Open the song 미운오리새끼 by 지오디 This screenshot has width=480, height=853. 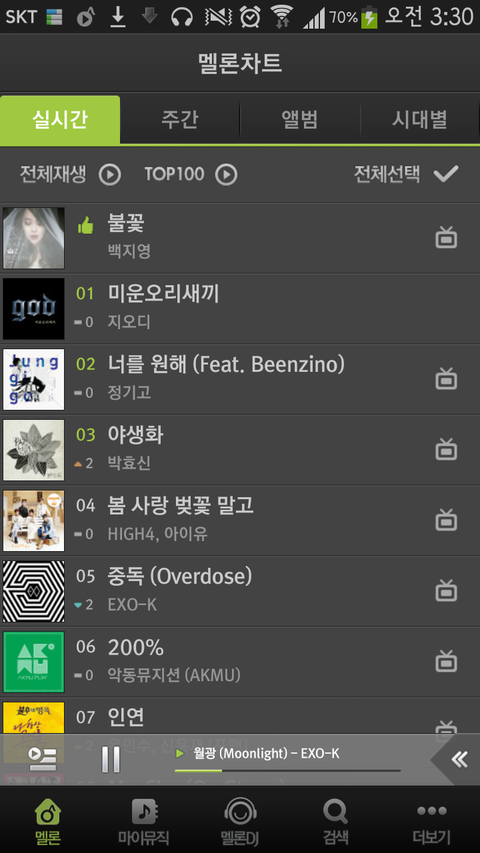(x=240, y=308)
